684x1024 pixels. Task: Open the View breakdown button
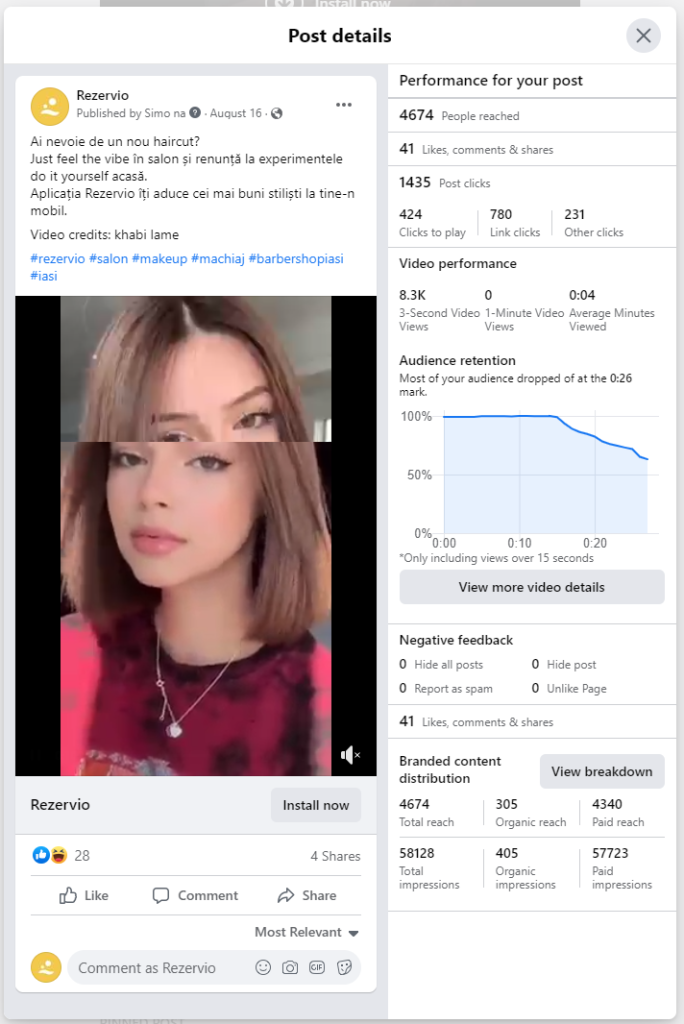(x=601, y=771)
